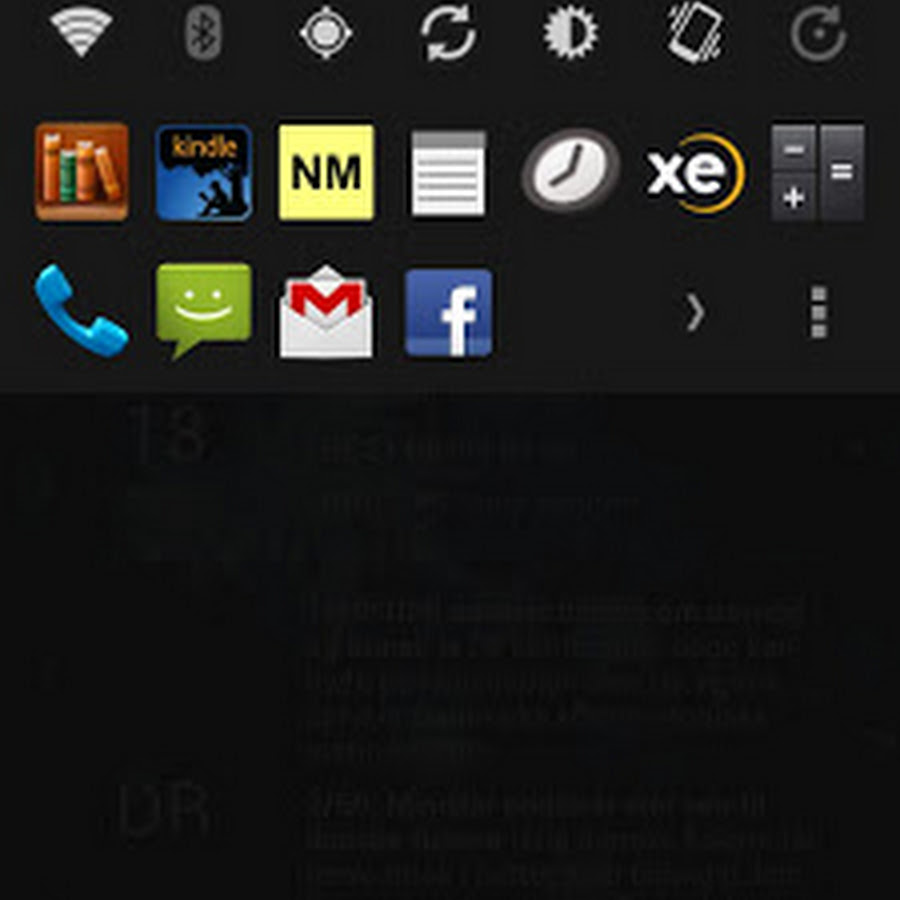
Task: Open the bookshelf reader app
Action: 81,172
